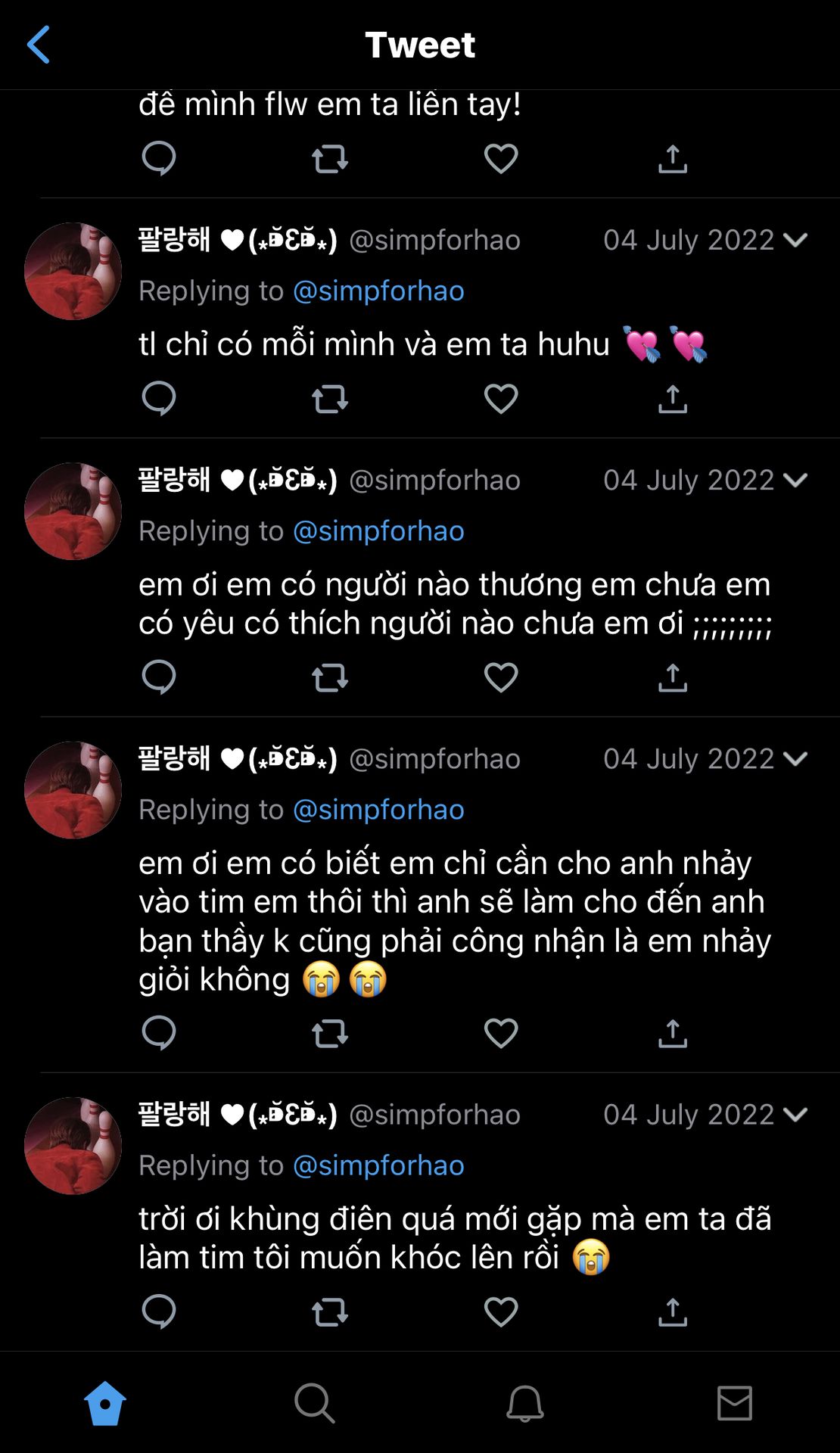The width and height of the screenshot is (840, 1453).
Task: Open profile picture beside "nhảy vào tim em" tweet
Action: [x=73, y=790]
